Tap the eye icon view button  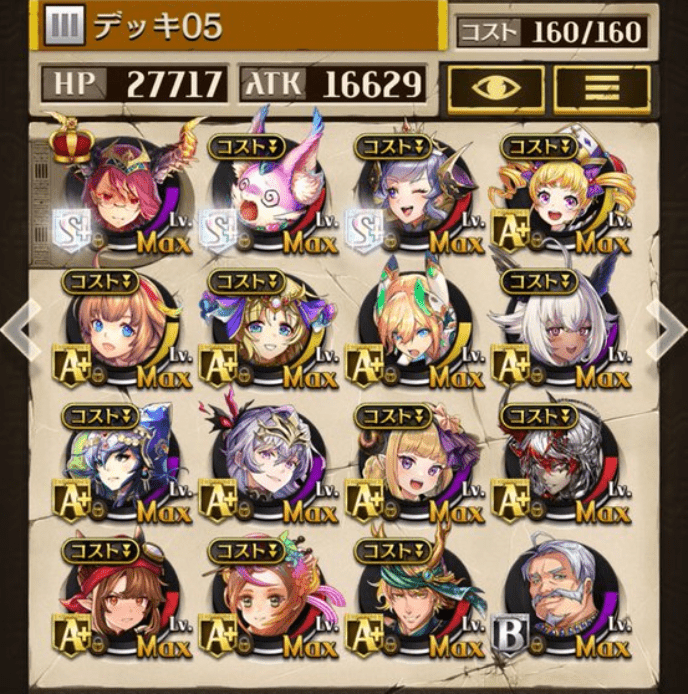[x=495, y=88]
